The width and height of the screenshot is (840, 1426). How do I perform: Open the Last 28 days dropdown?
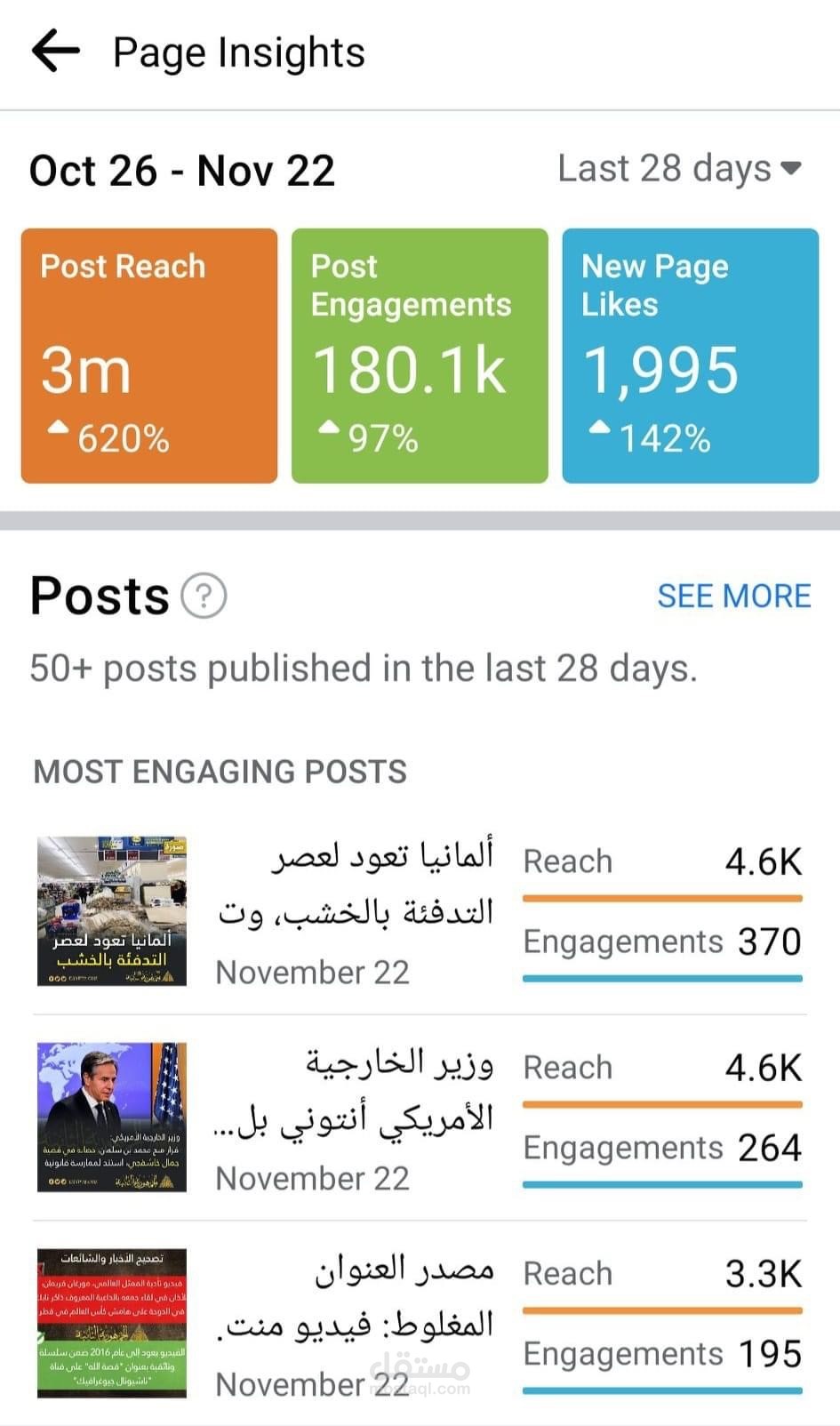[679, 168]
